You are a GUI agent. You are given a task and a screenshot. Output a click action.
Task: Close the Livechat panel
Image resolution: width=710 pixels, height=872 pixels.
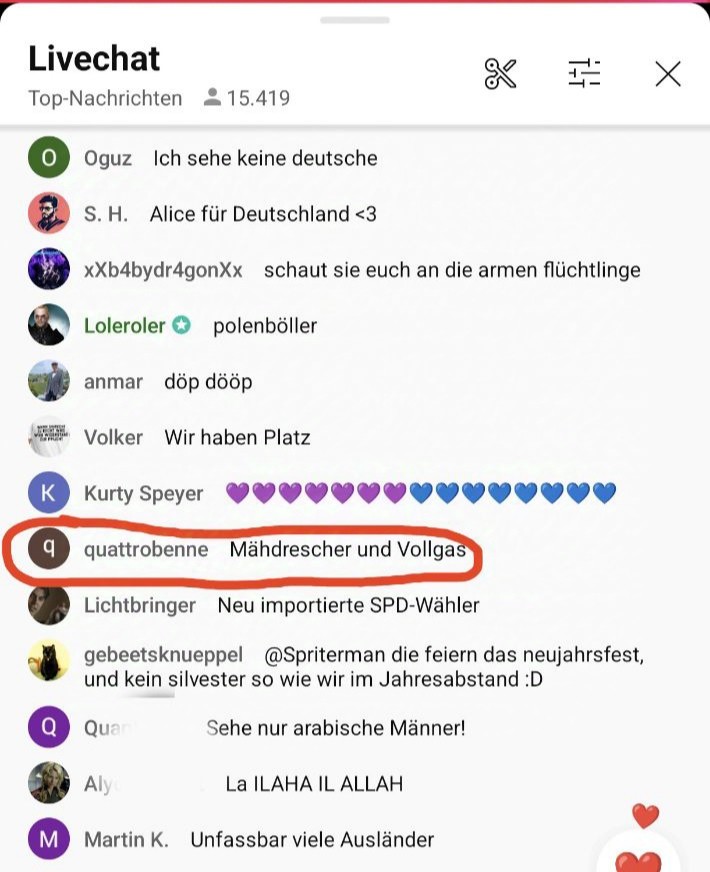point(667,73)
